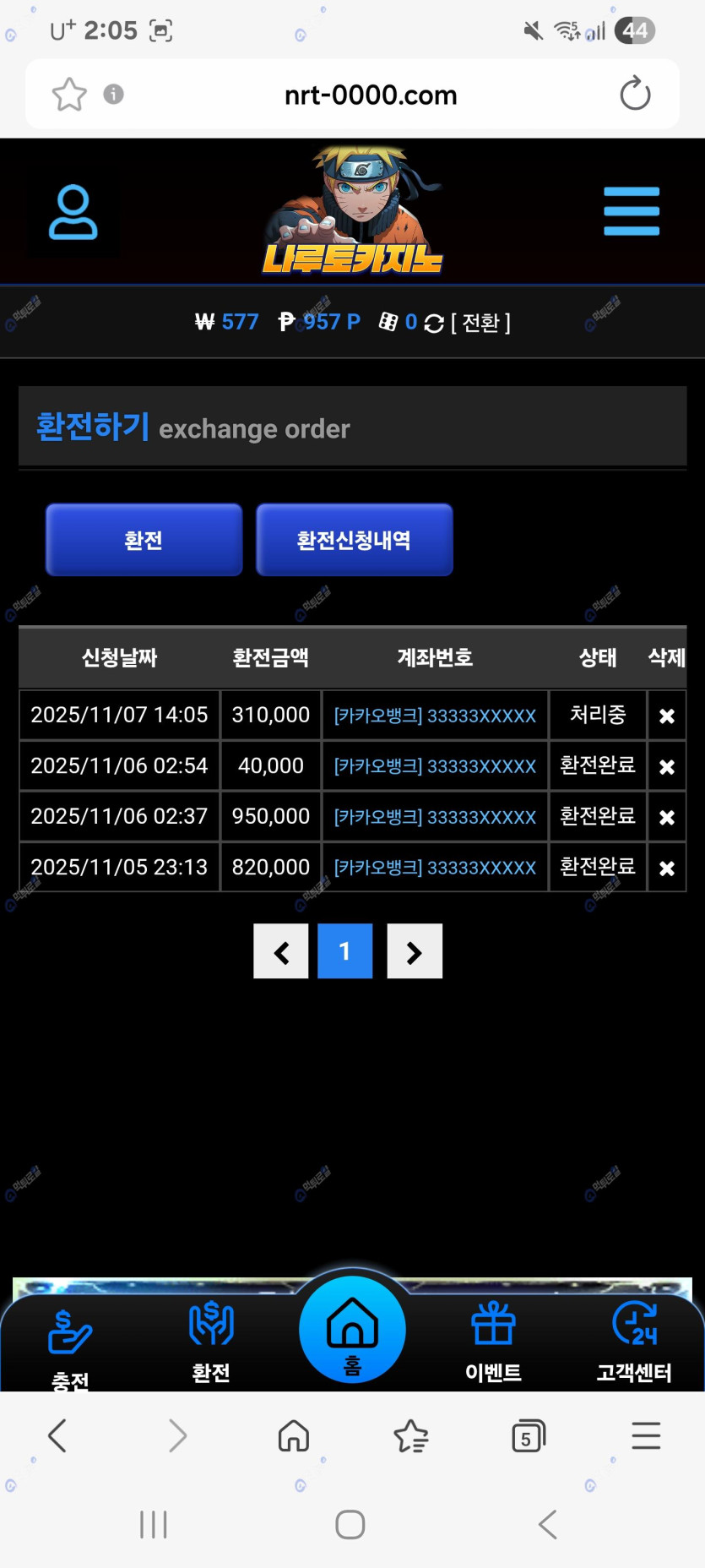The height and width of the screenshot is (1568, 705).
Task: Open the user profile icon
Action: [73, 212]
